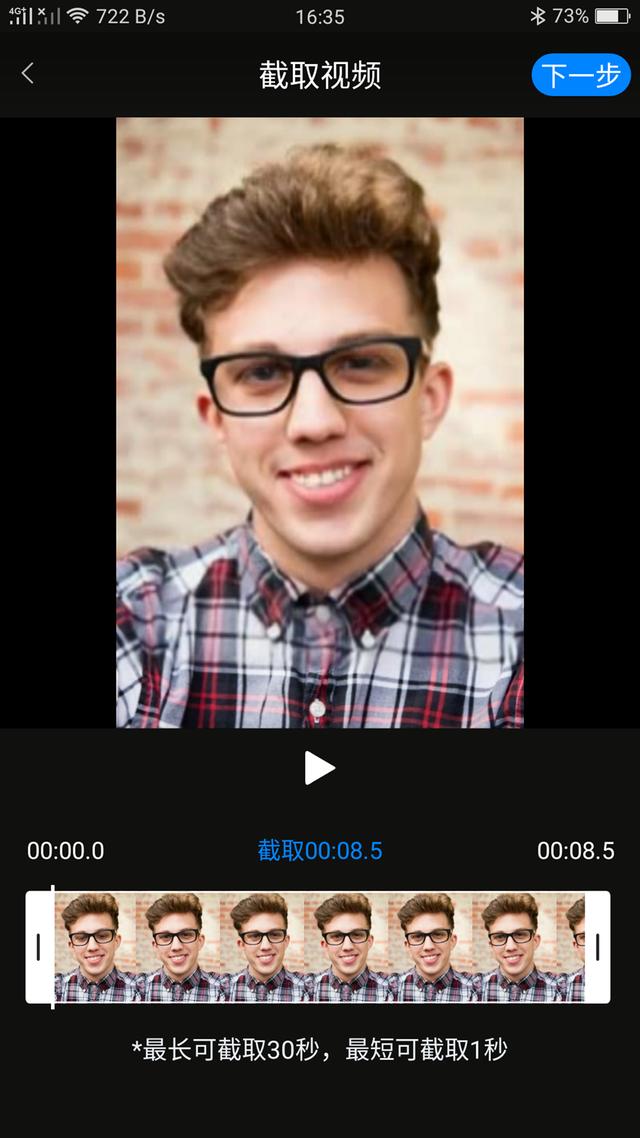Tap the left trim handle on the timeline
This screenshot has width=640, height=1138.
point(38,947)
